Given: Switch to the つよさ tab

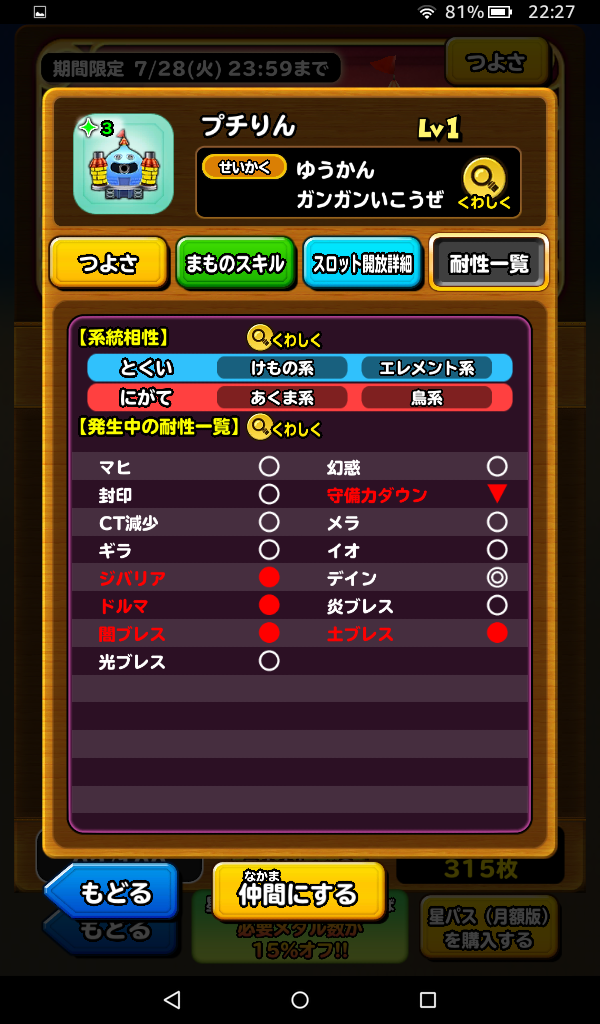Looking at the screenshot, I should 108,264.
